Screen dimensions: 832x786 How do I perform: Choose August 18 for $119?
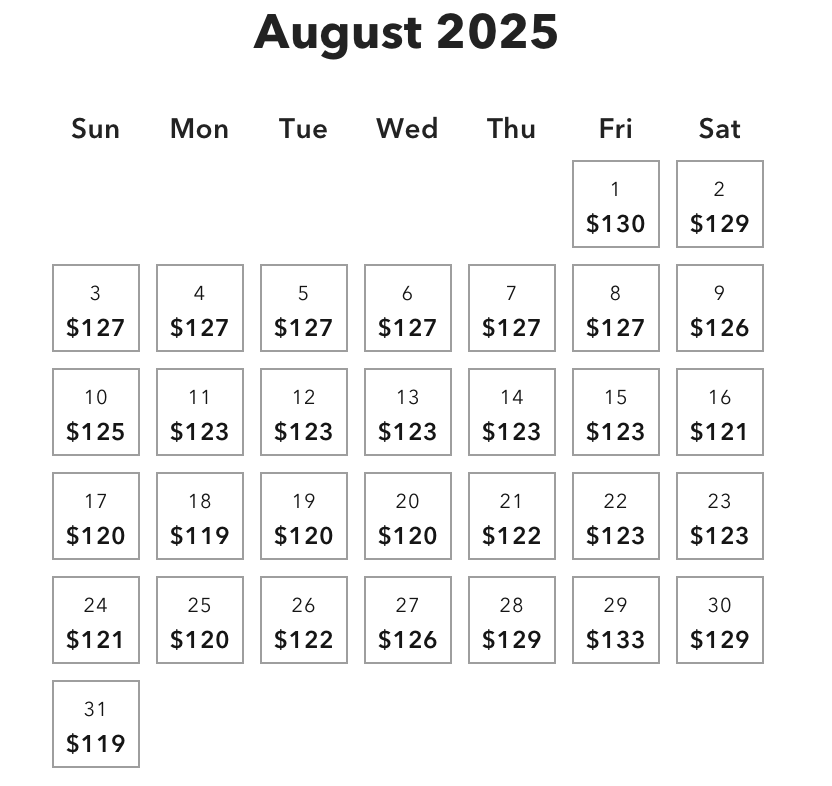(200, 516)
